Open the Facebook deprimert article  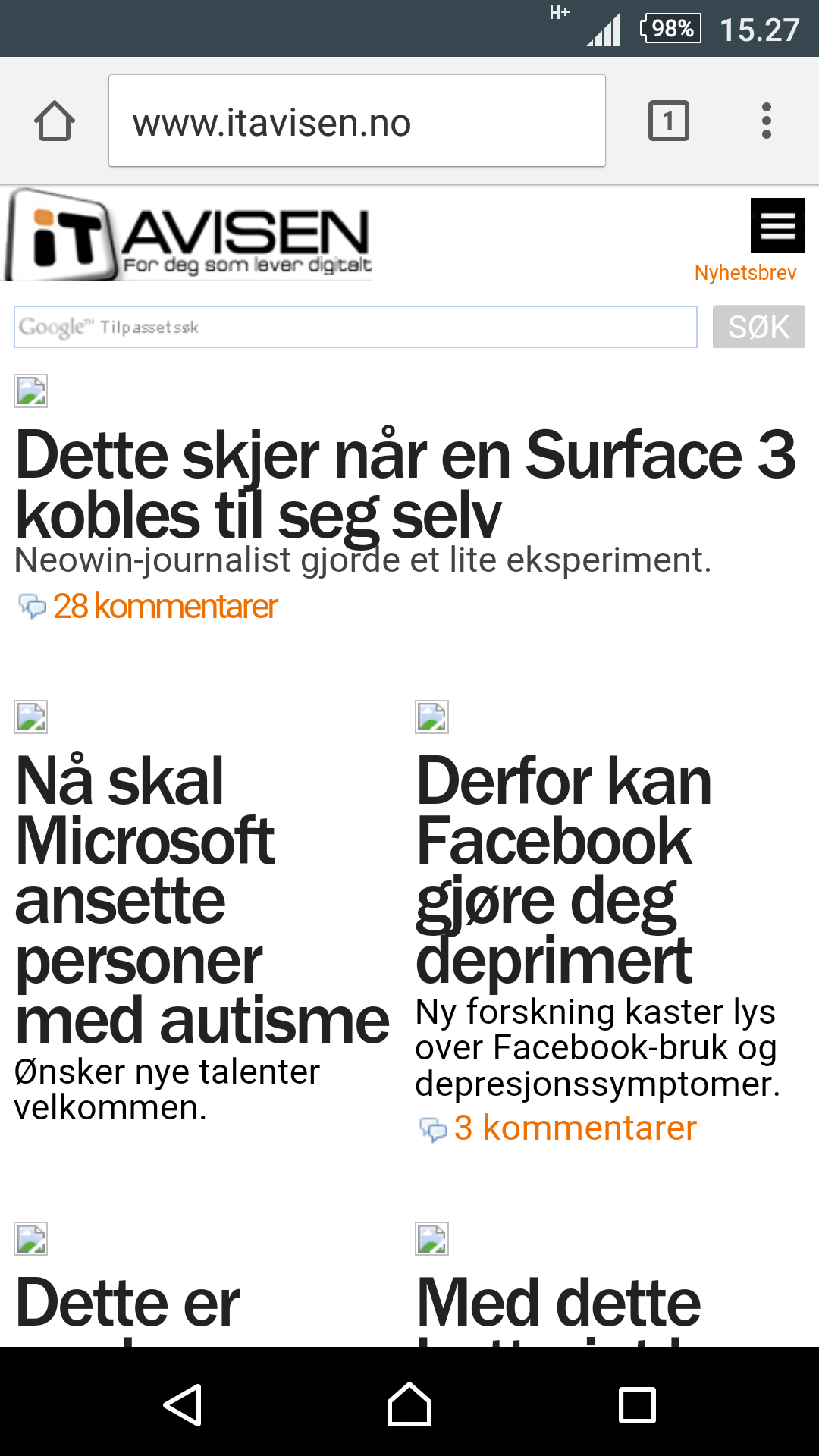coord(564,871)
